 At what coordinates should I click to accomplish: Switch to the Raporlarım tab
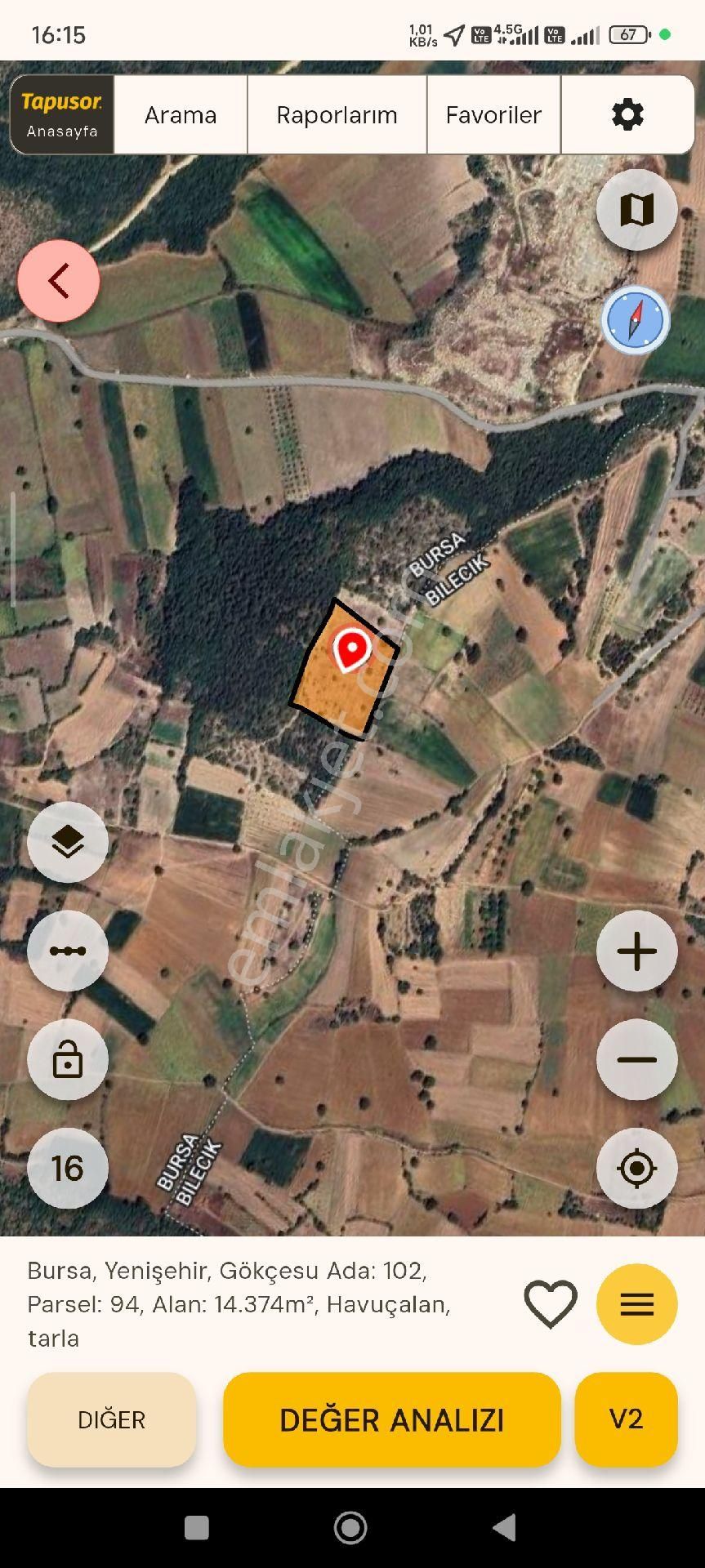(x=336, y=114)
